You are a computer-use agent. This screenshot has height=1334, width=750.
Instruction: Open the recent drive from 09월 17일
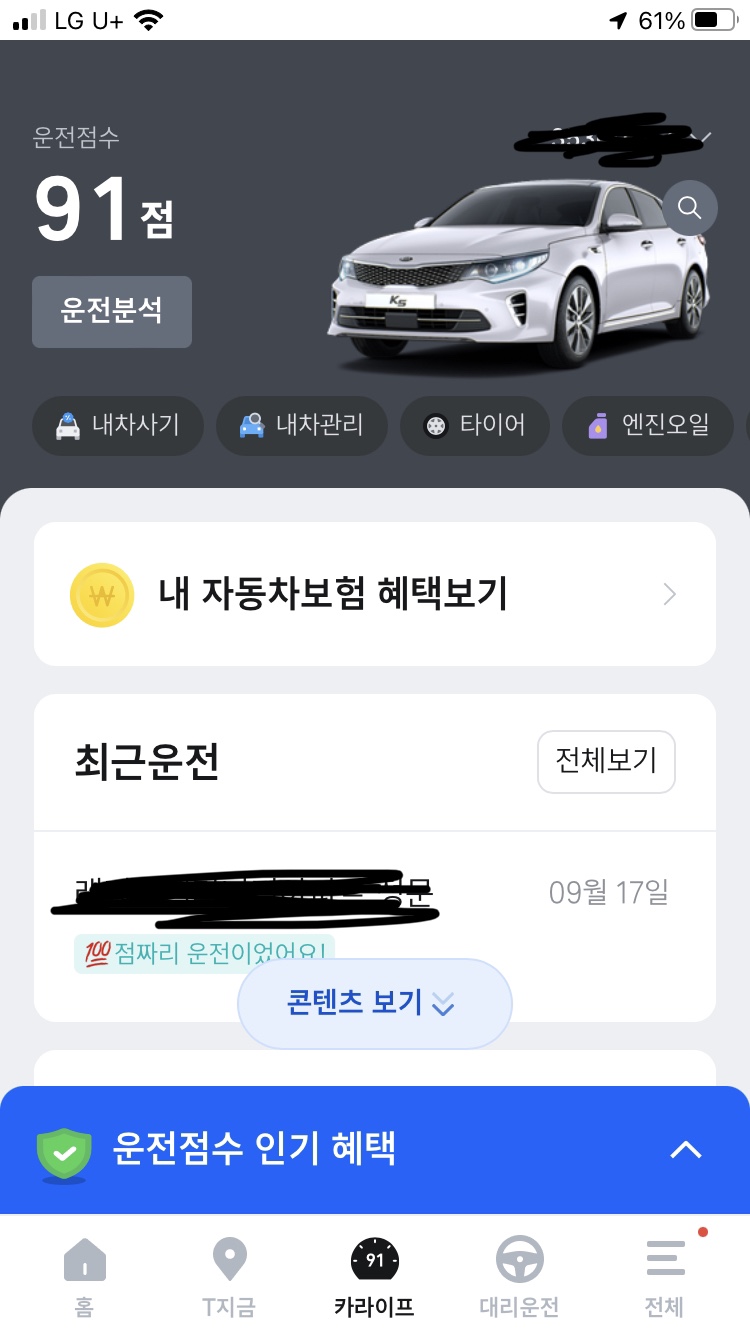[375, 905]
